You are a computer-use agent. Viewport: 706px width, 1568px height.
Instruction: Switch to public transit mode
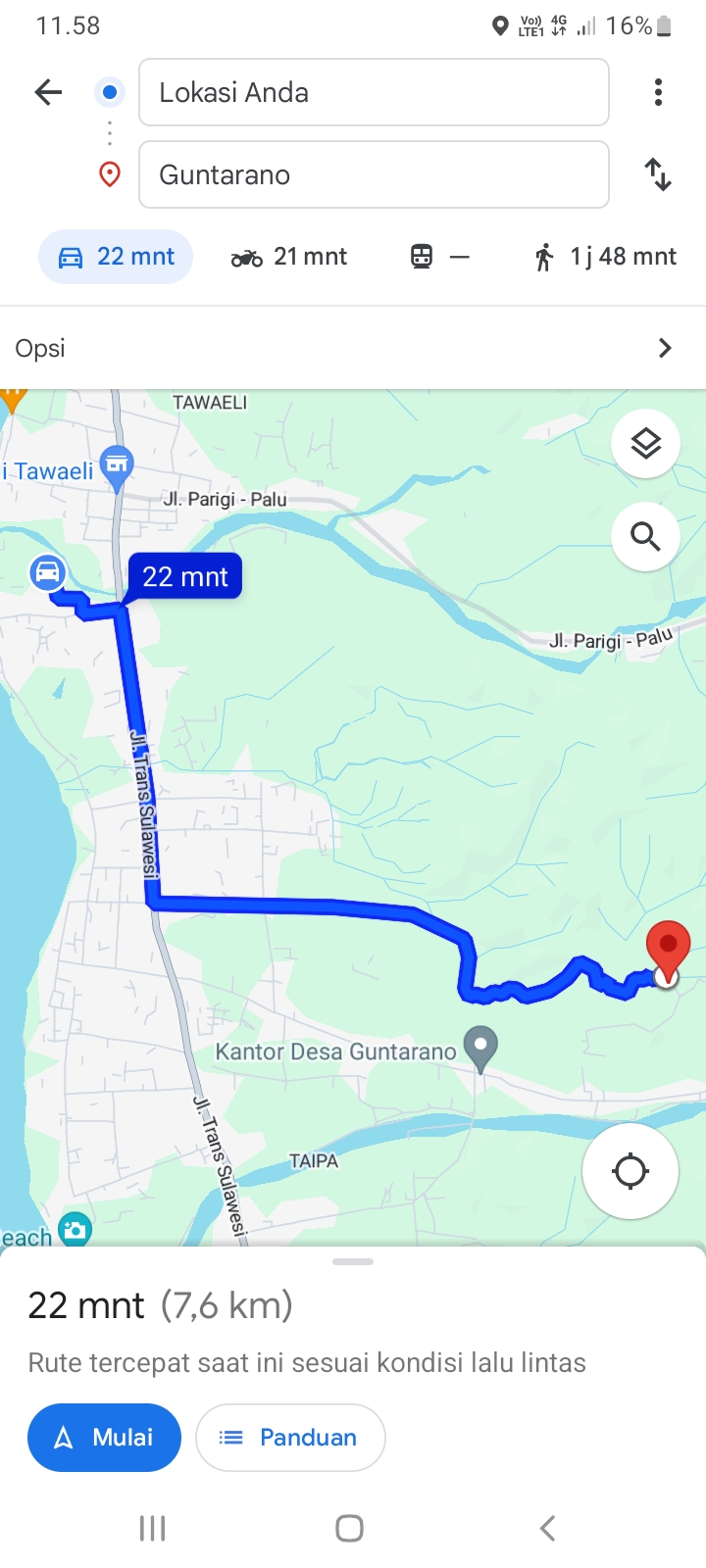click(x=439, y=257)
